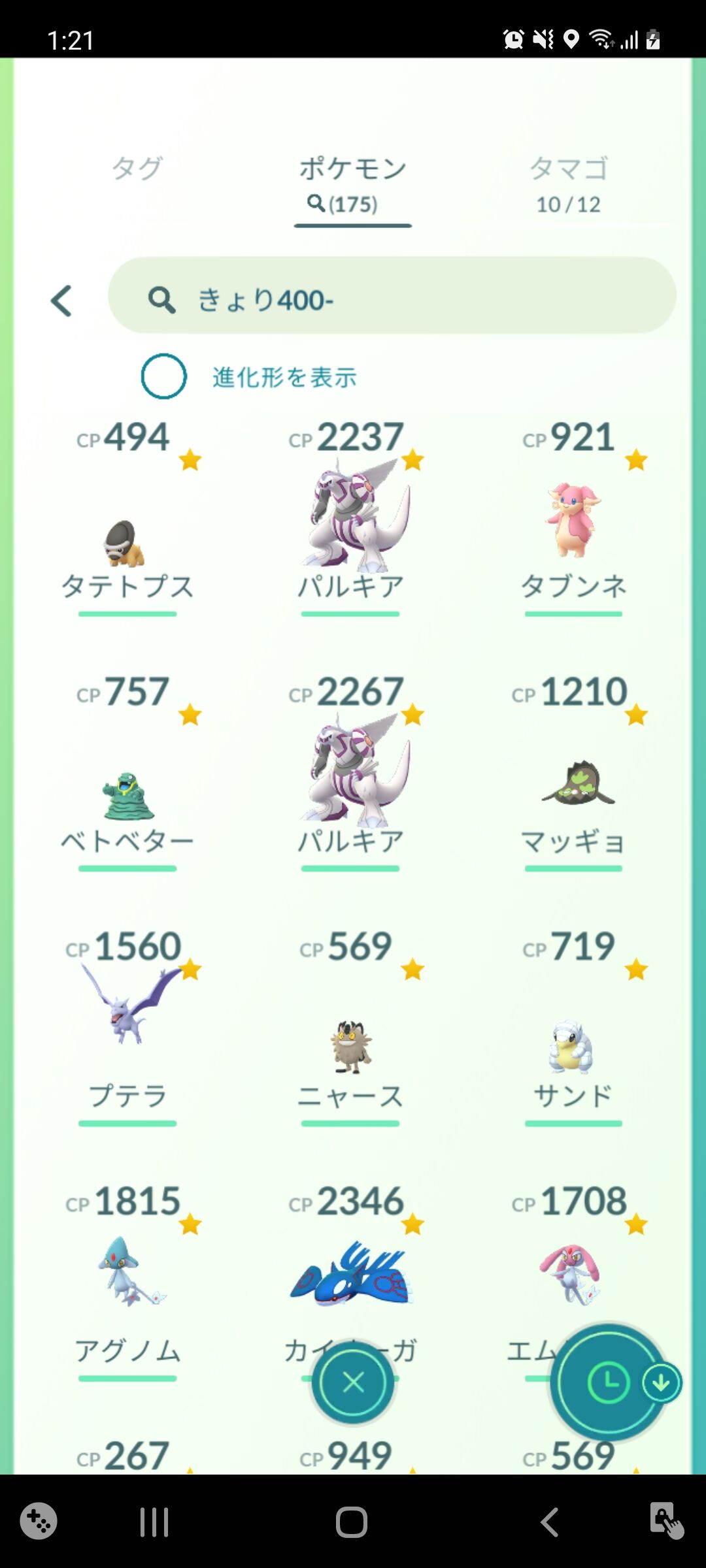706x1568 pixels.
Task: Toggle the favorite star on Mesprit
Action: 637,1225
